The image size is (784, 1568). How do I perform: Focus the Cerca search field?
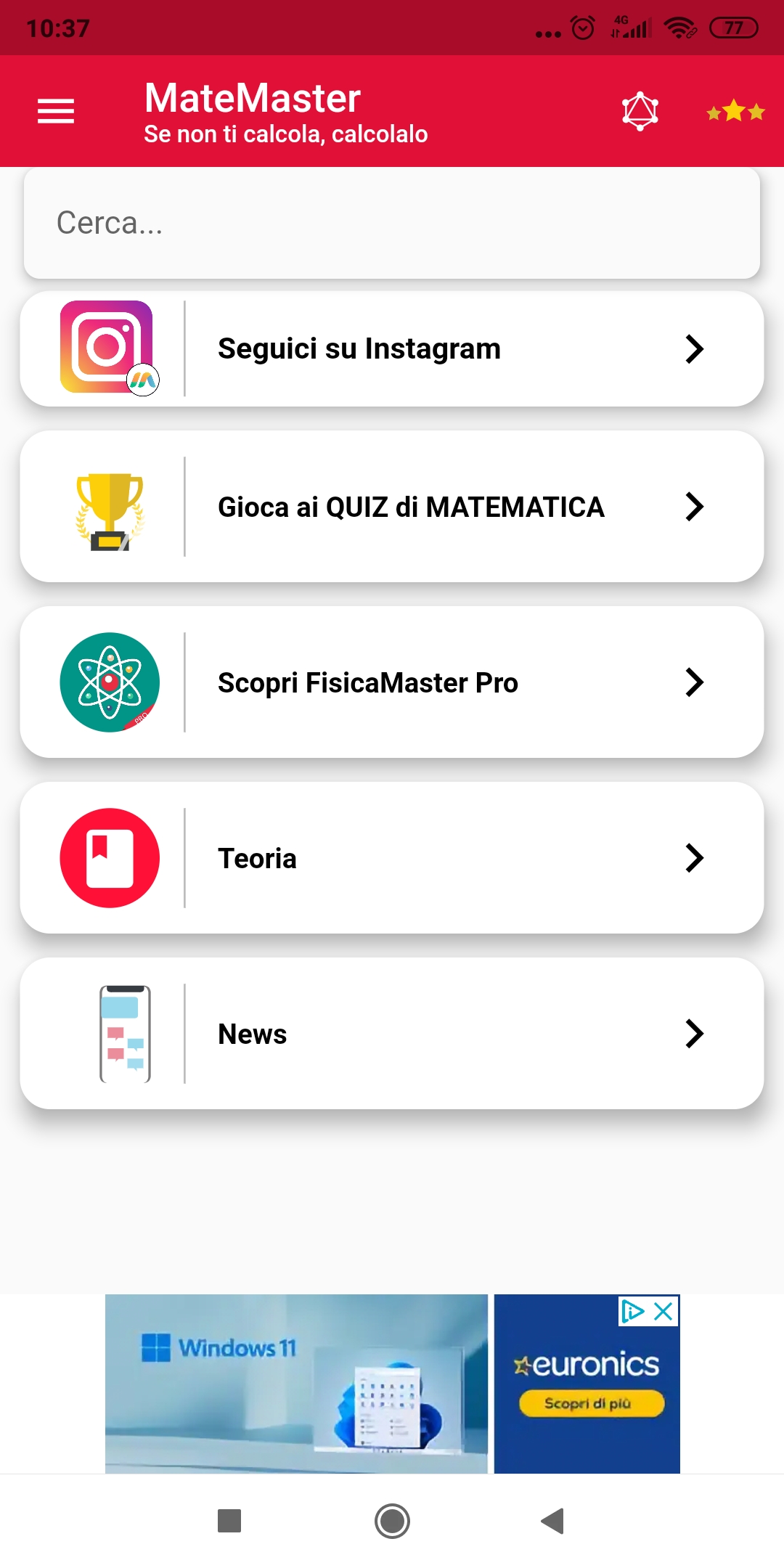(x=392, y=223)
